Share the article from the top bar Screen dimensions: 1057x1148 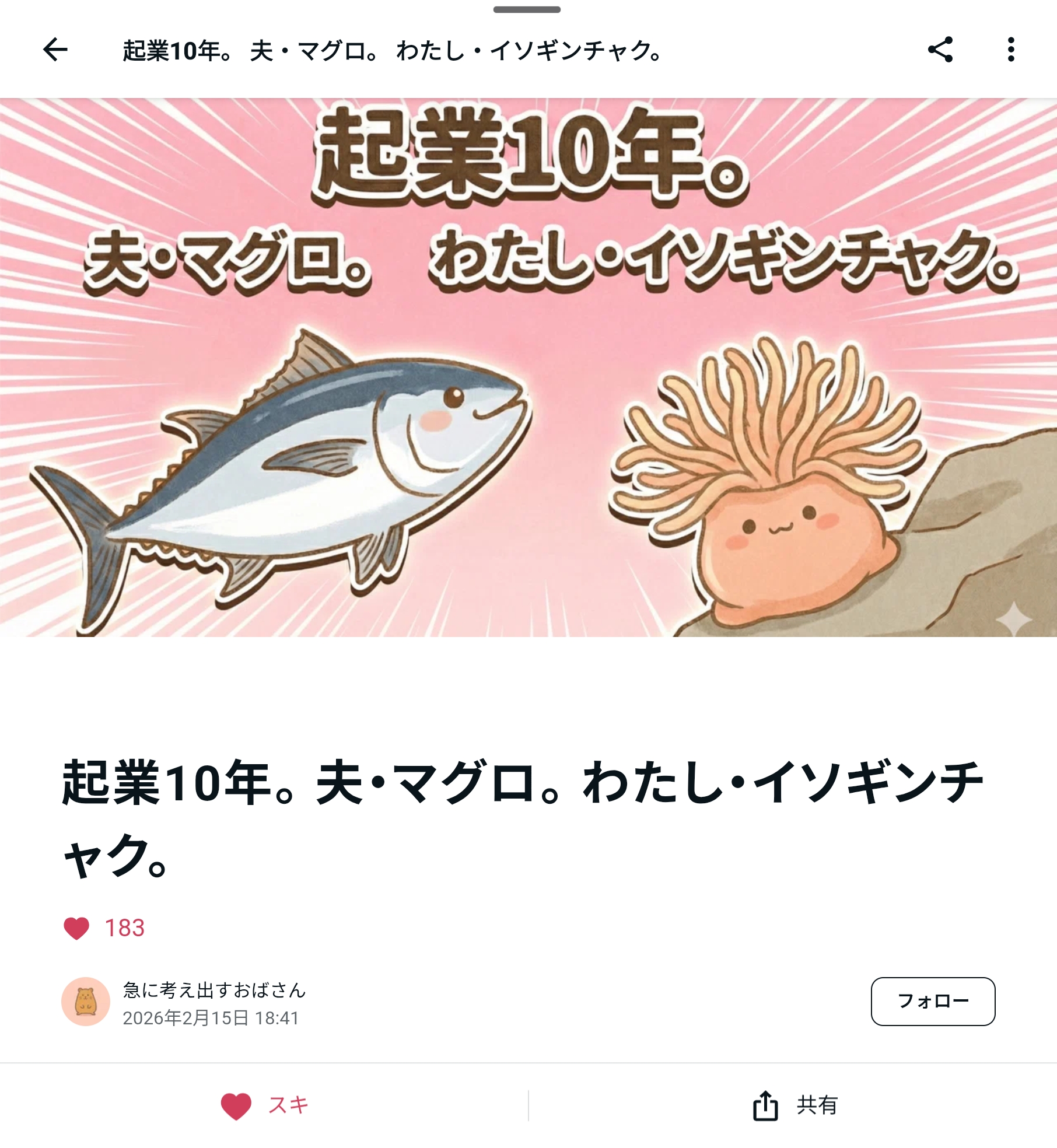click(940, 50)
